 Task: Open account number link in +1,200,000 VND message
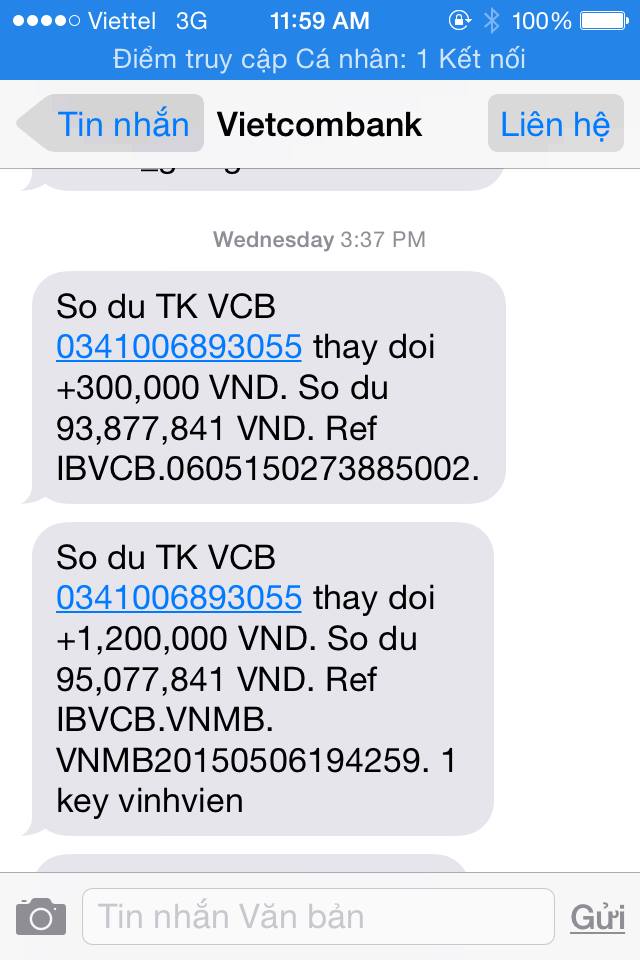[x=179, y=597]
